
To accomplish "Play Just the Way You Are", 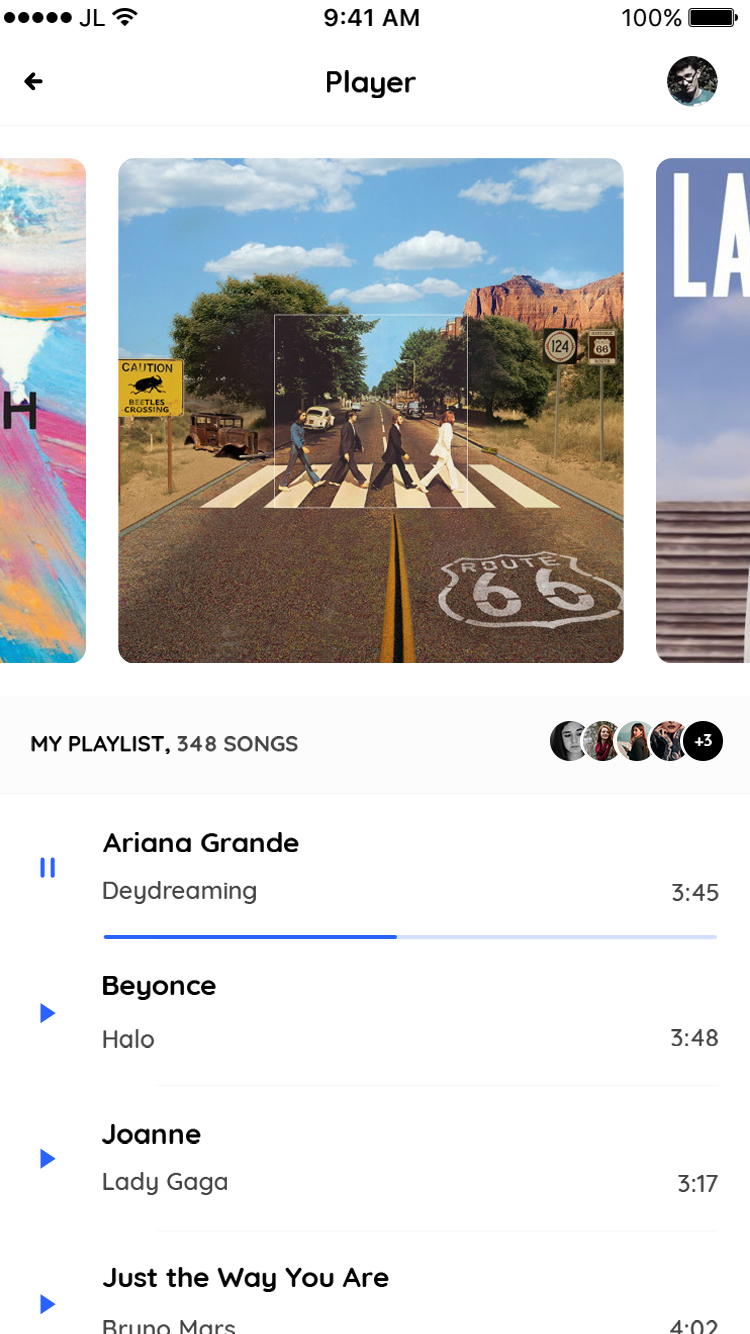I will pyautogui.click(x=47, y=1304).
